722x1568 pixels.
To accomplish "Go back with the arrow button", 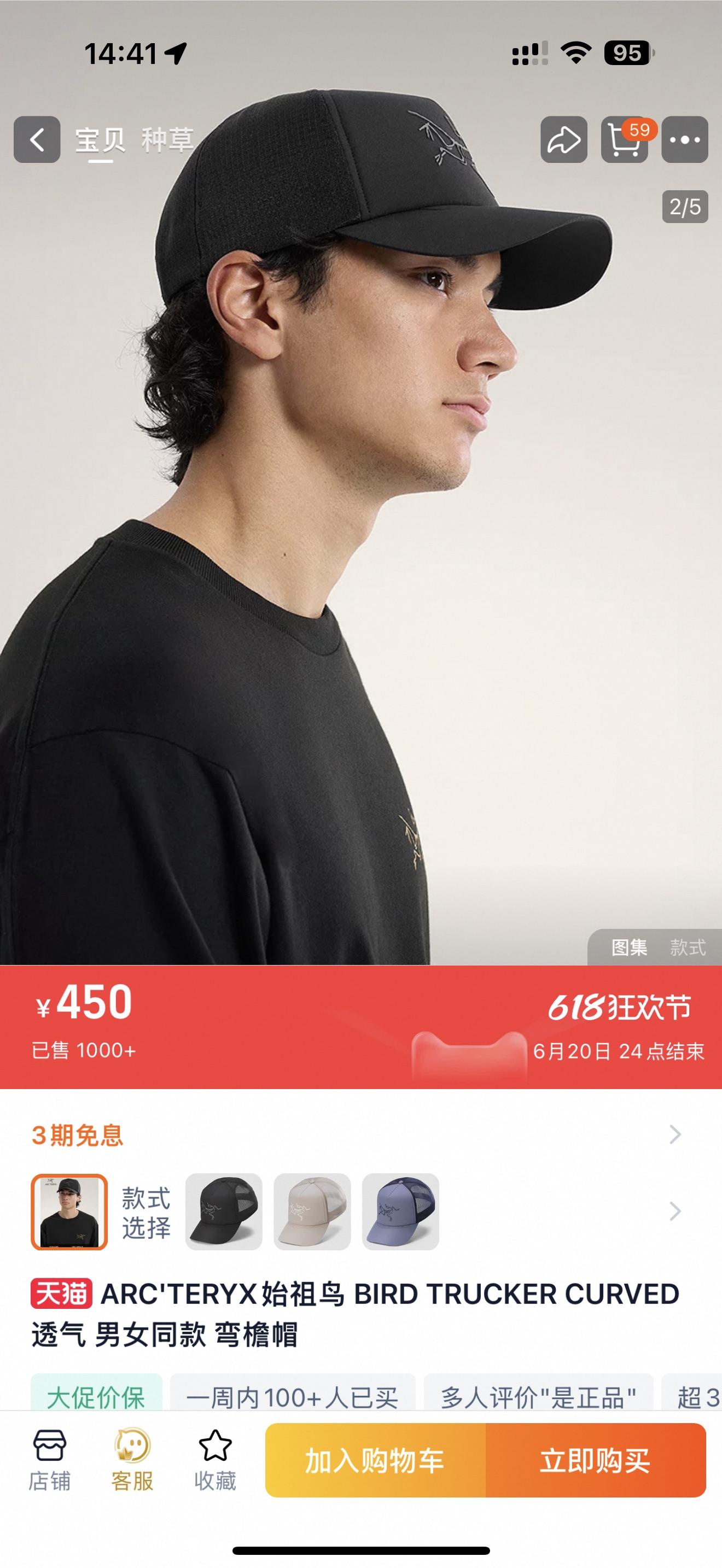I will pos(37,139).
